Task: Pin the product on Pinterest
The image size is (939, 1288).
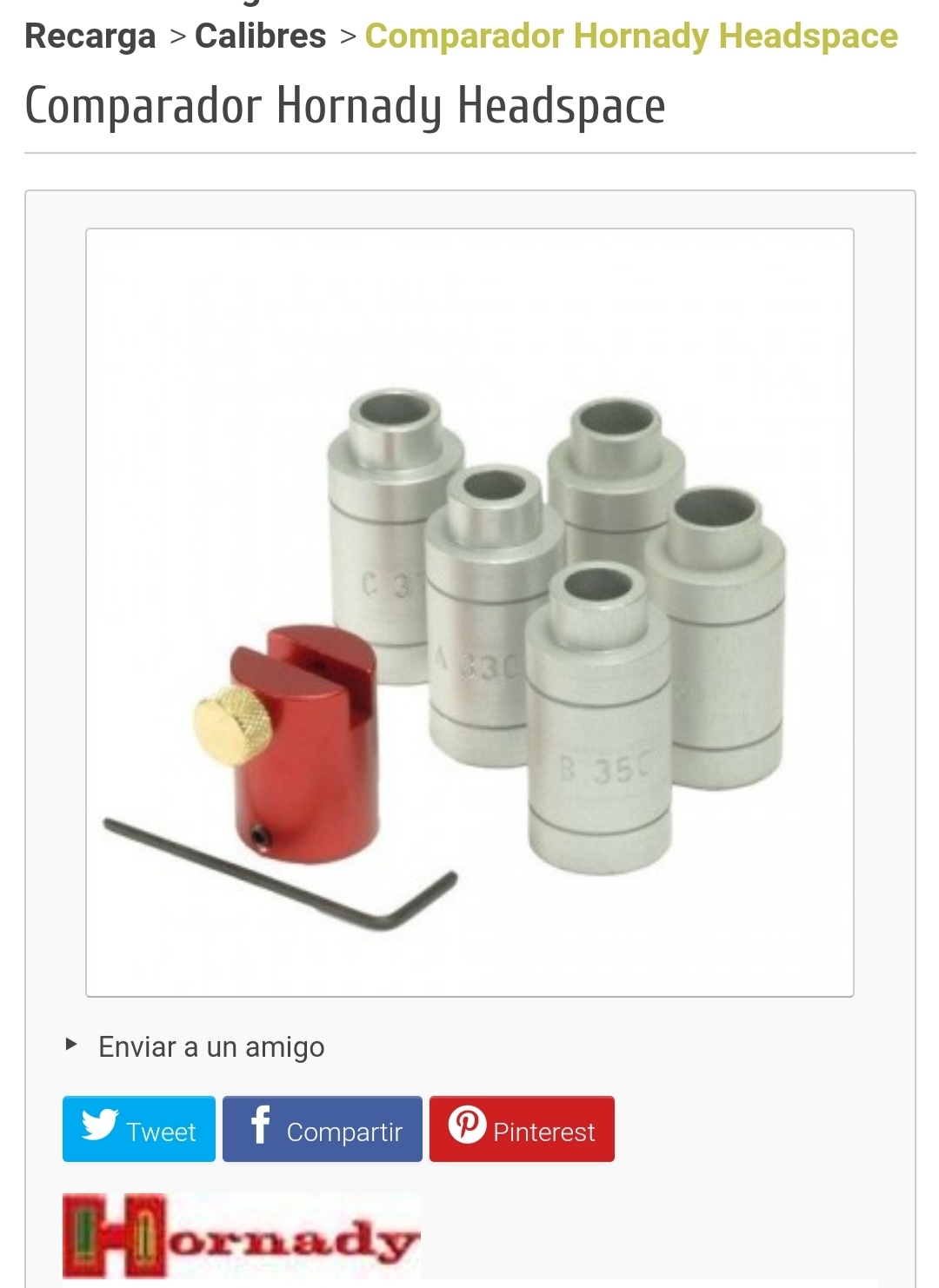Action: 522,1129
